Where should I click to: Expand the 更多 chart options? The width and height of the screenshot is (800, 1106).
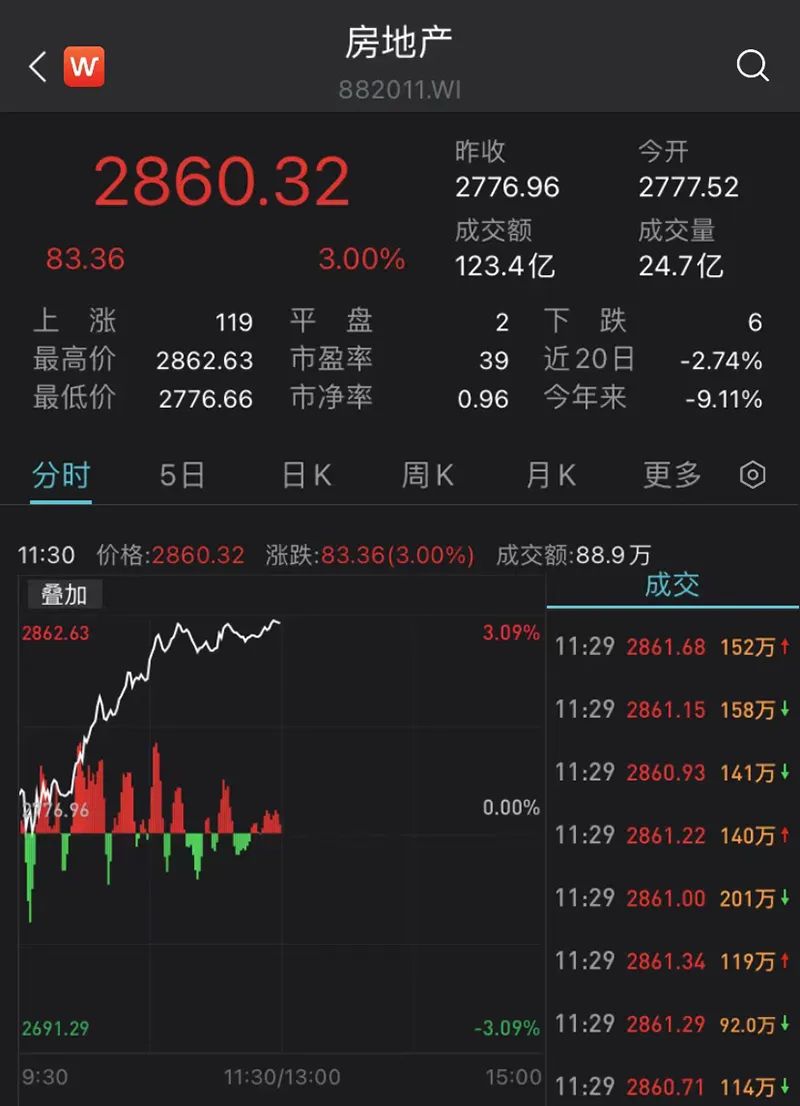[x=672, y=475]
